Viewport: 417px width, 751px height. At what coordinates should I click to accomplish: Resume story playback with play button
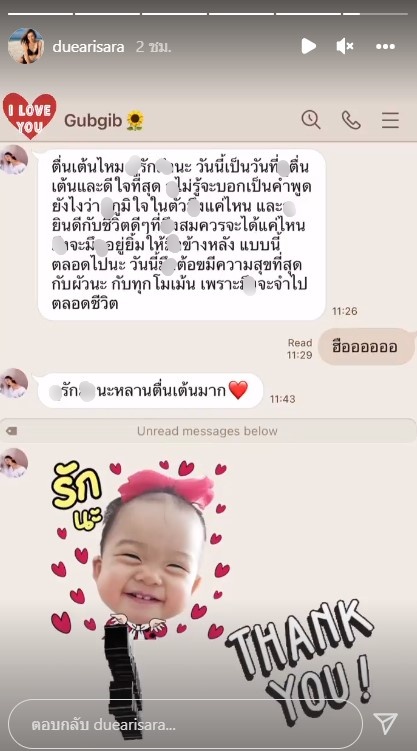(x=308, y=46)
